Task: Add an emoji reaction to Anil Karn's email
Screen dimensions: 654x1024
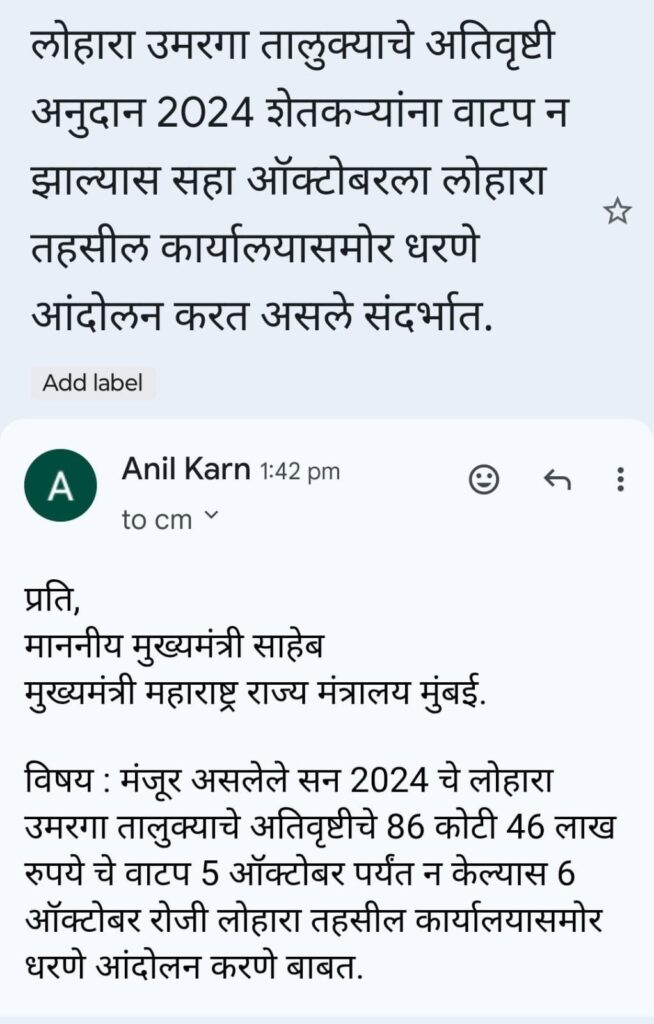Action: (x=484, y=480)
